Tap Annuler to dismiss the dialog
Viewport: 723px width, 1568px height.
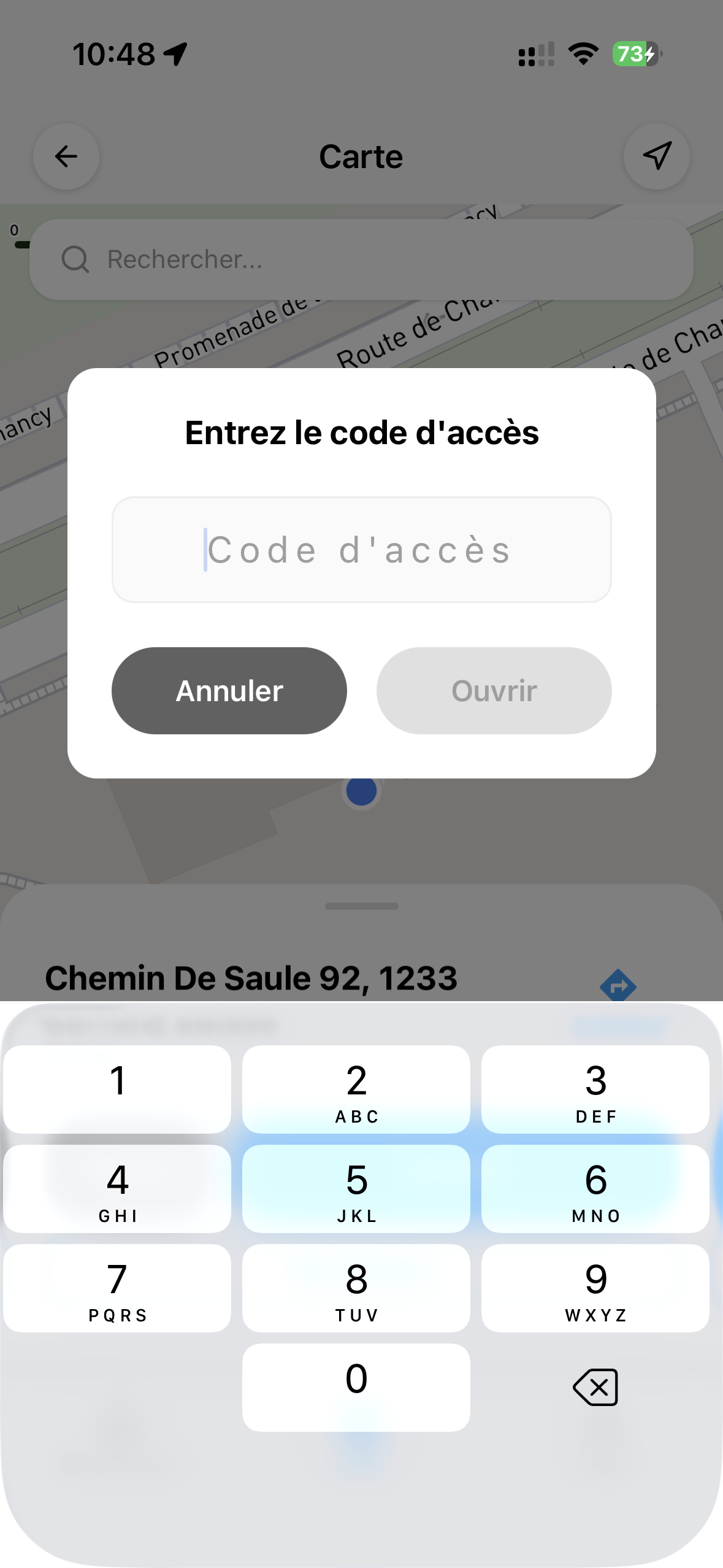coord(229,690)
